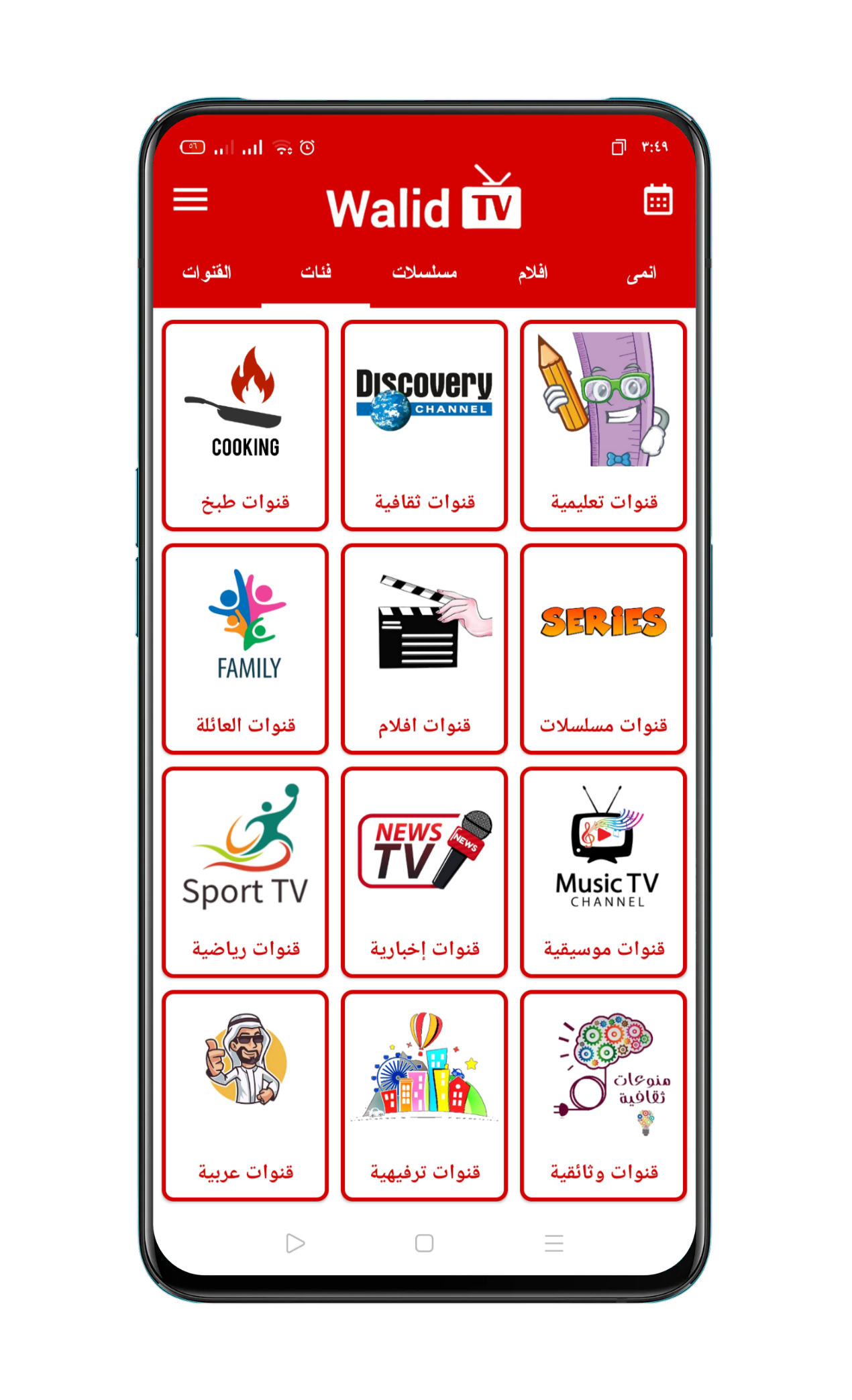Screen dimensions: 852x1400
Task: Open the Cooking قنوات طبخ category
Action: pyautogui.click(x=246, y=425)
